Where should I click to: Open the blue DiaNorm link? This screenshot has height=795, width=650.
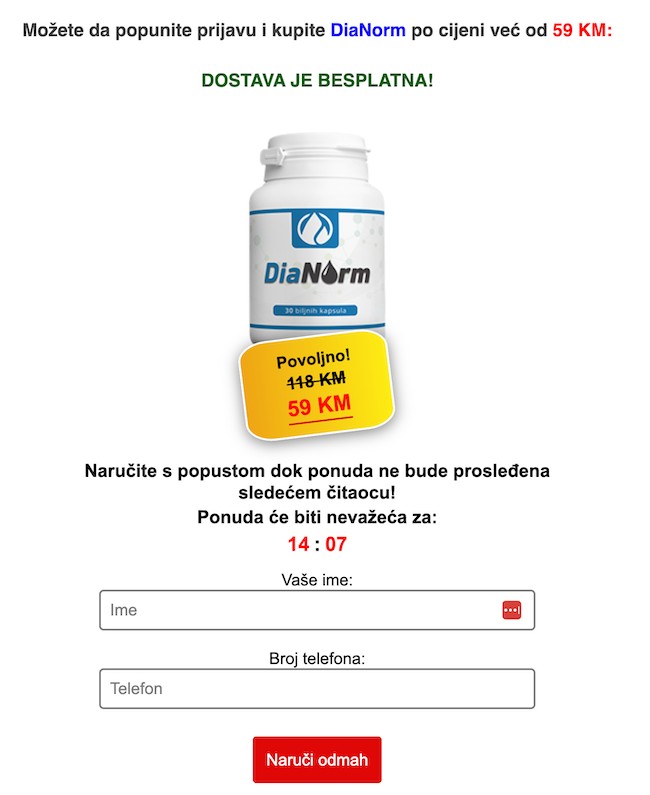[368, 30]
